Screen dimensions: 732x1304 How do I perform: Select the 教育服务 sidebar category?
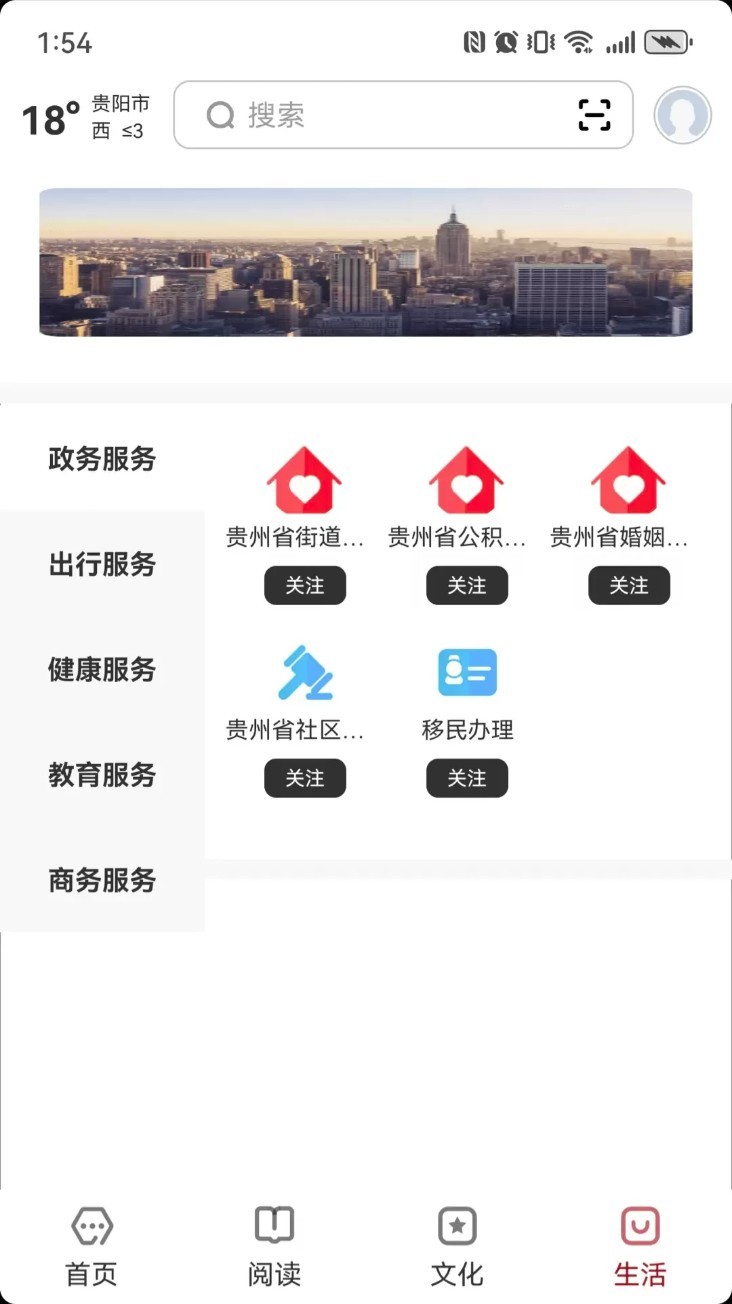pyautogui.click(x=101, y=776)
